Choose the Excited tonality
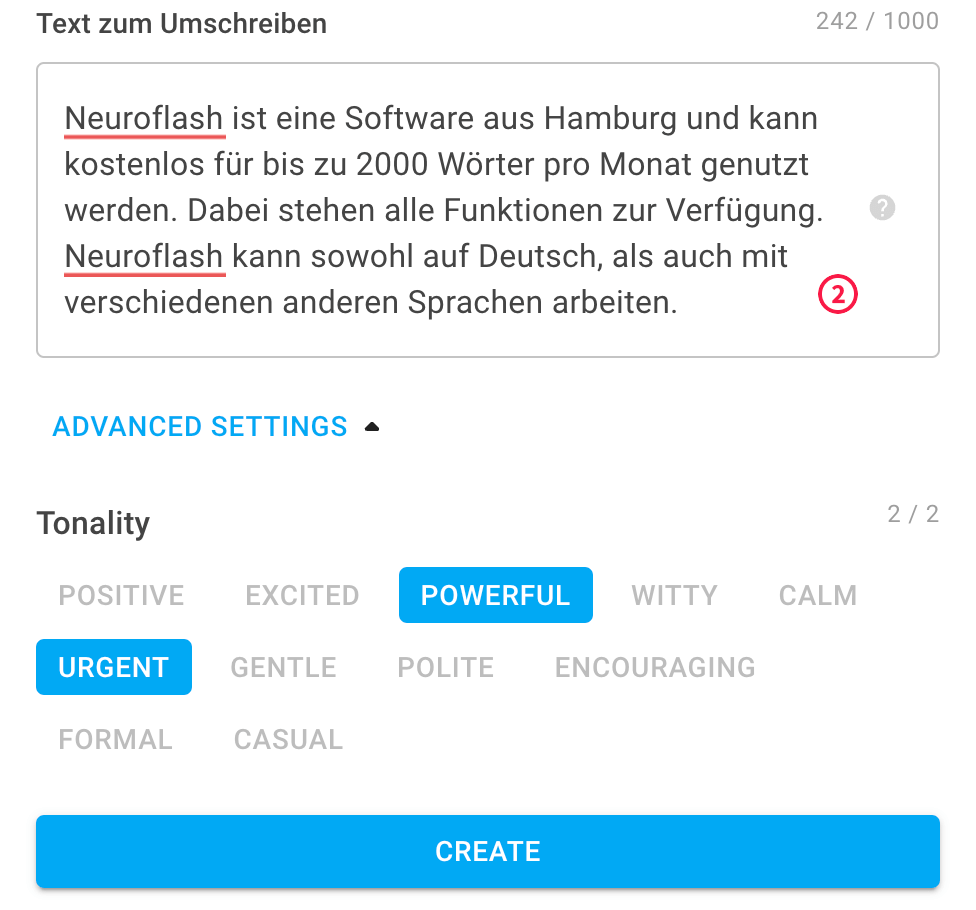Image resolution: width=976 pixels, height=910 pixels. pos(302,596)
